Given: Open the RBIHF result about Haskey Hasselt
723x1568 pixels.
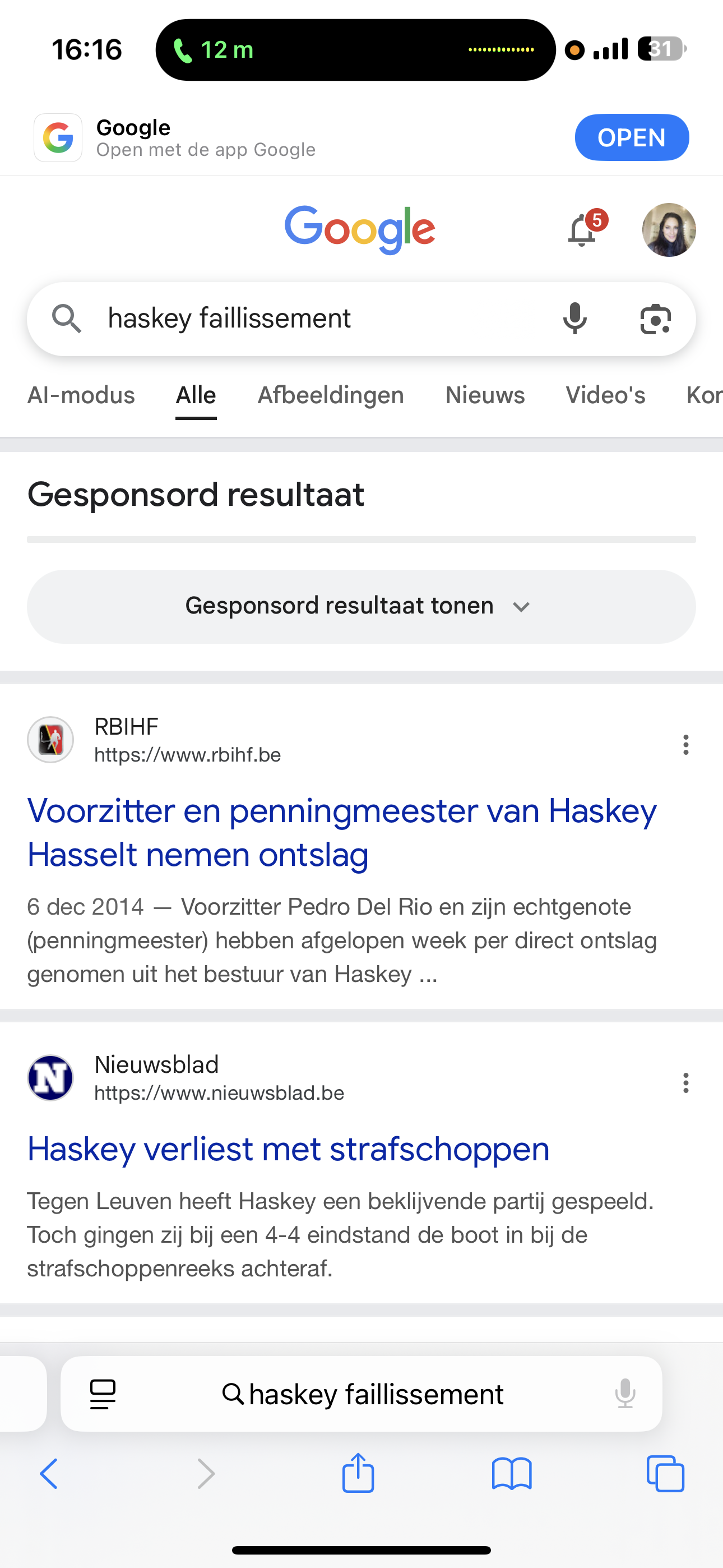Looking at the screenshot, I should pos(341,832).
